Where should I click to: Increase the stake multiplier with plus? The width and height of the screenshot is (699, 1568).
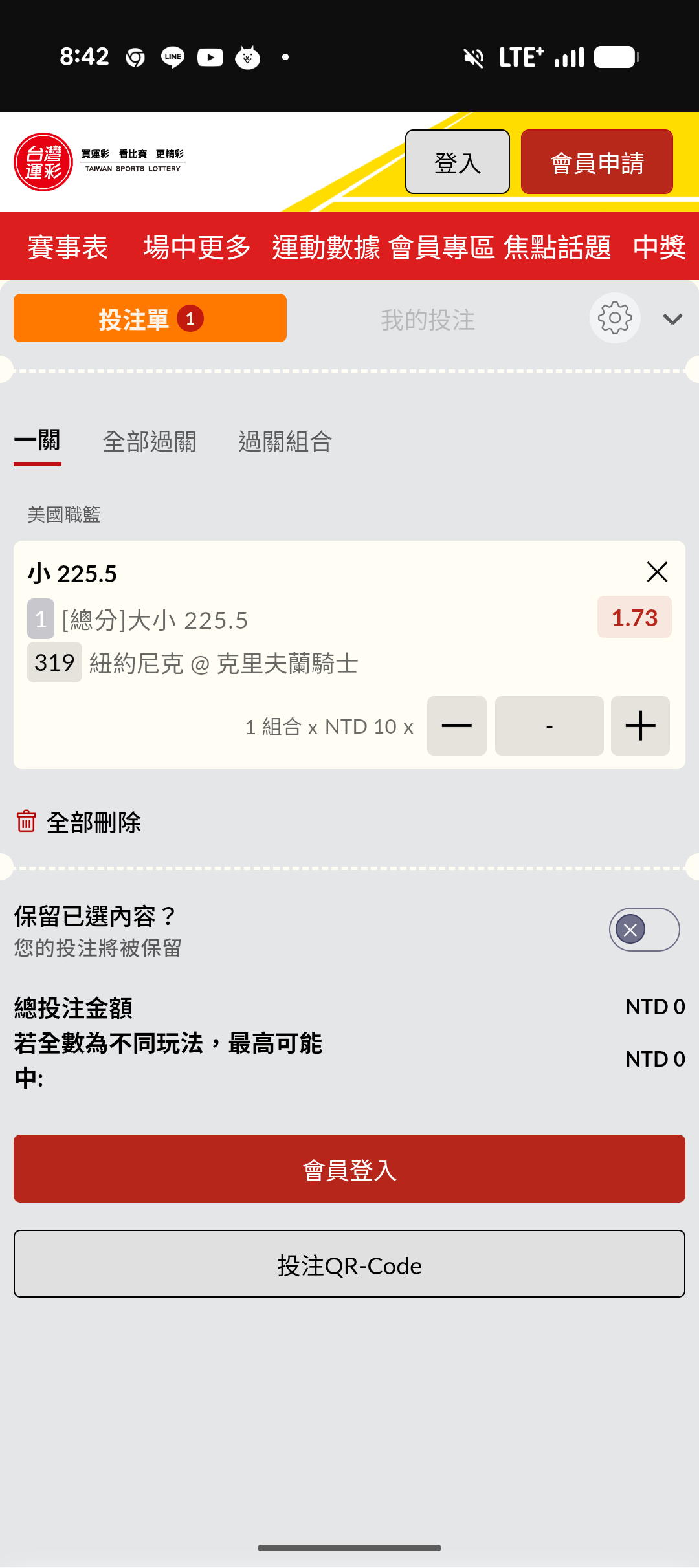click(640, 726)
